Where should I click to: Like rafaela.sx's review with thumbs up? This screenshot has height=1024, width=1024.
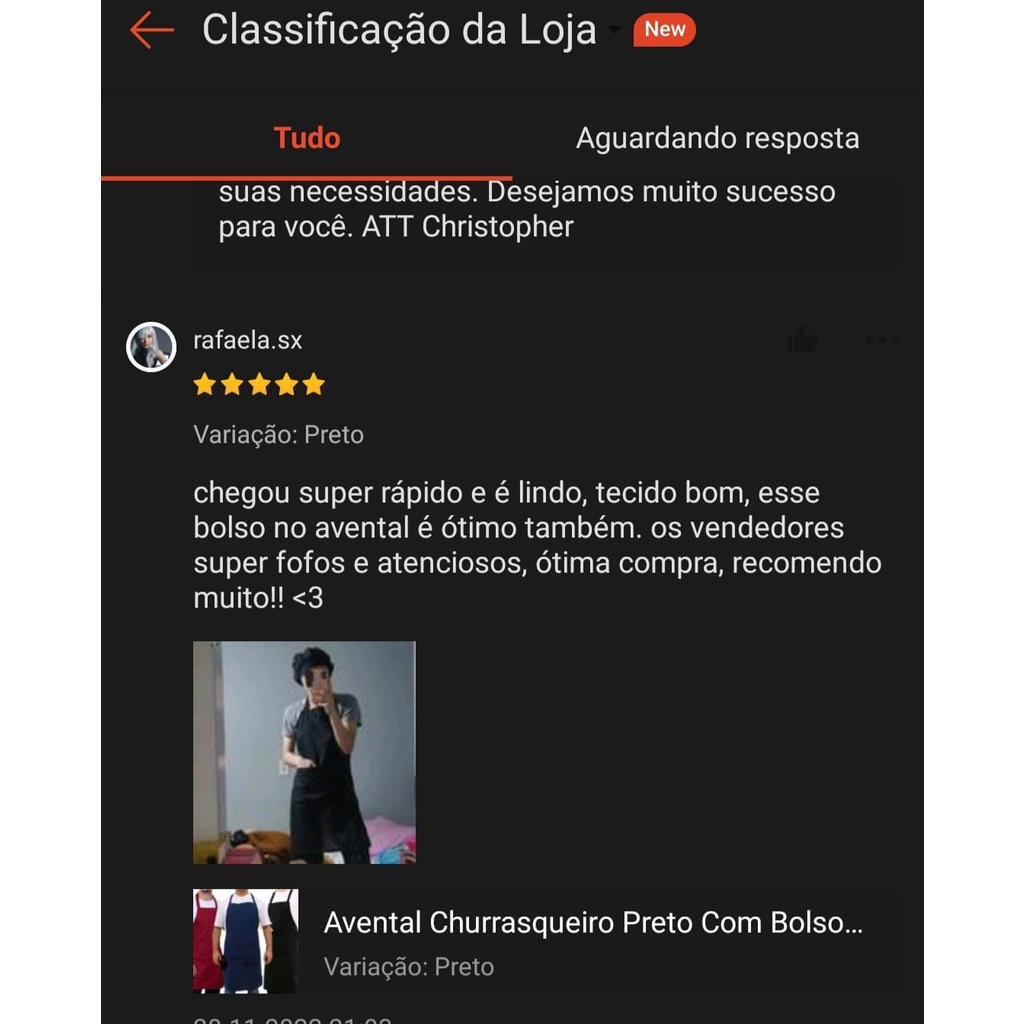(x=802, y=340)
